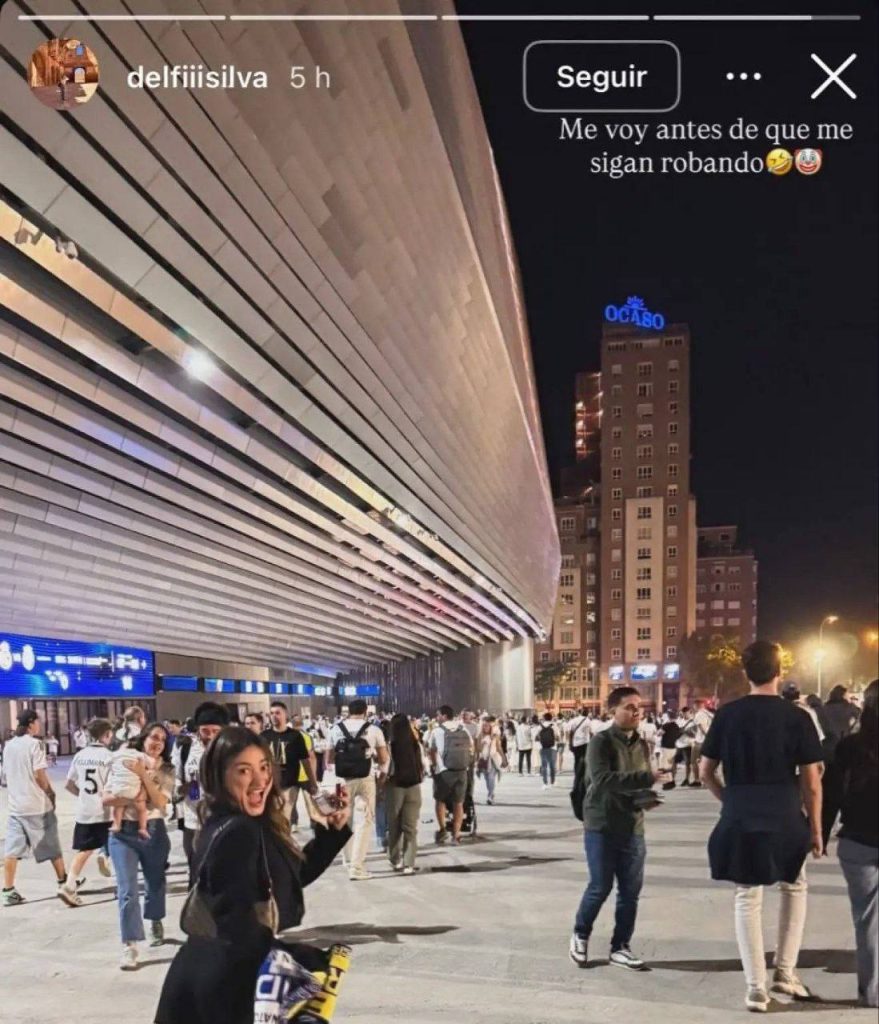Open the three-dot options menu
Screen dimensions: 879x1024
coord(743,76)
